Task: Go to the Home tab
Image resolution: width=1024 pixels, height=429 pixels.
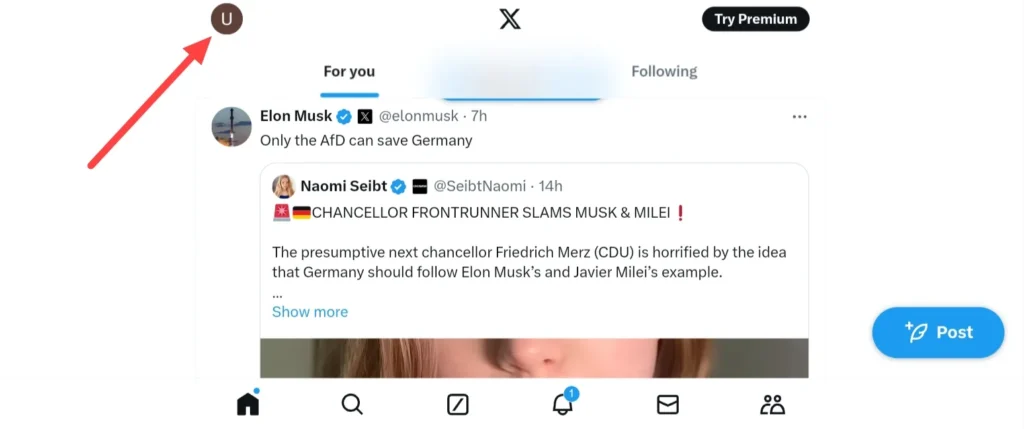Action: pos(247,404)
